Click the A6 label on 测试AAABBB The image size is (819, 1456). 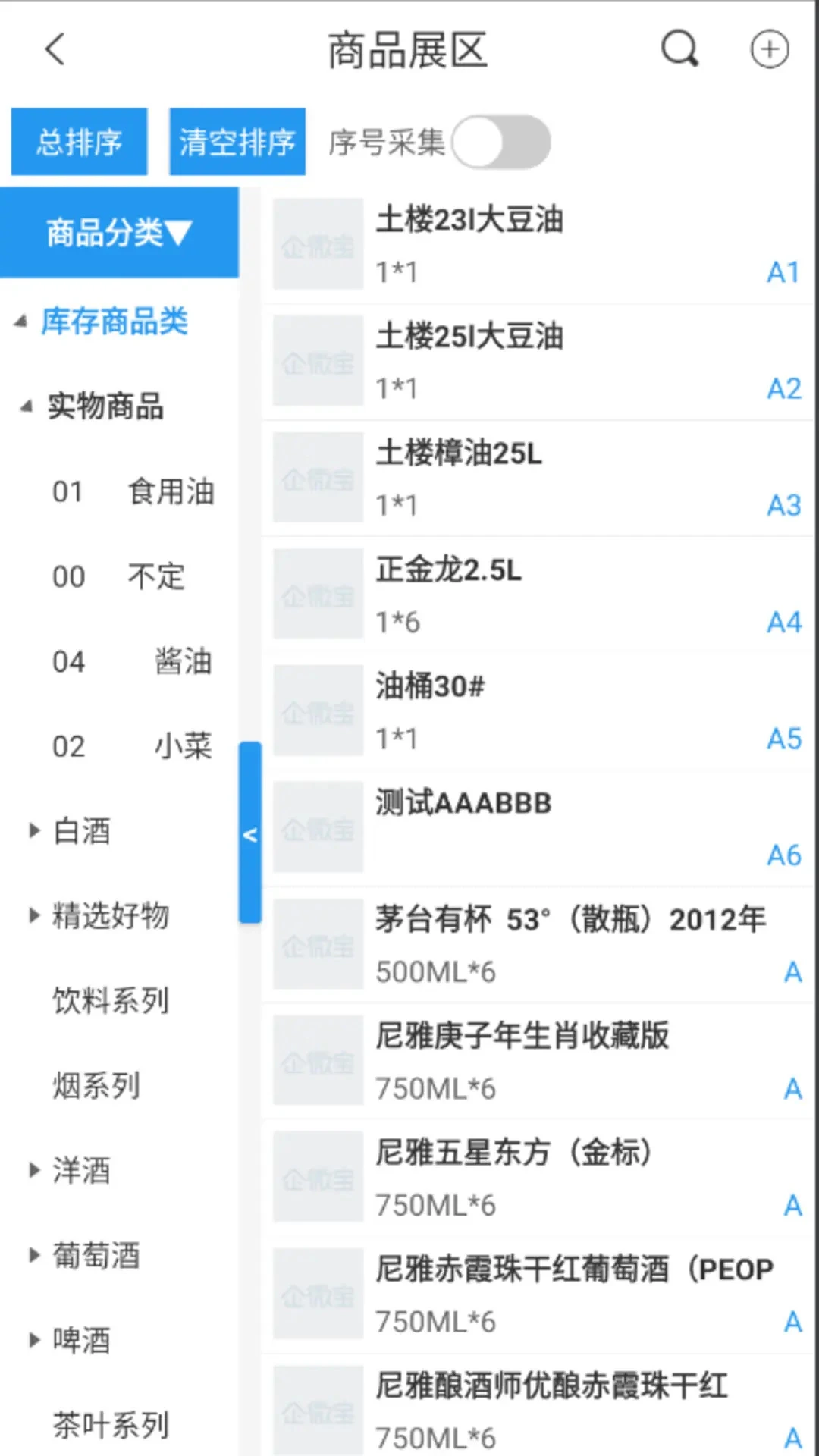[783, 855]
